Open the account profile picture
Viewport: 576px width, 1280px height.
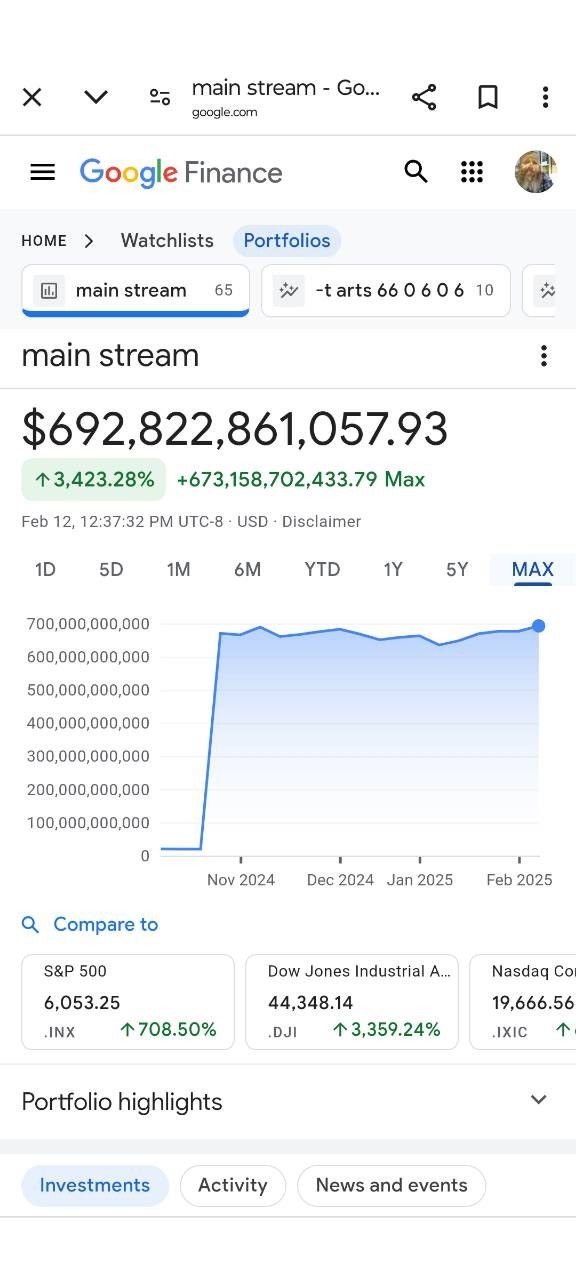pos(535,172)
